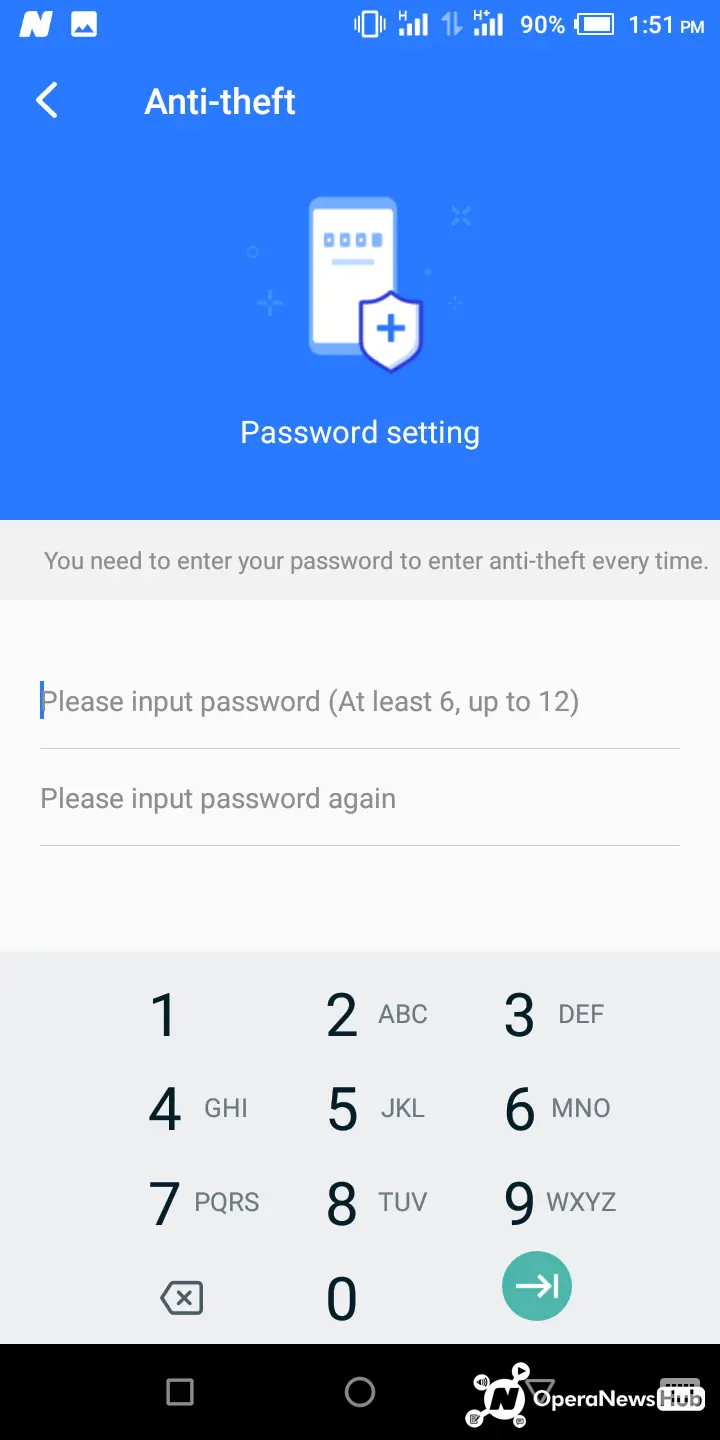Tap the green next-field arrow key

click(x=537, y=1286)
